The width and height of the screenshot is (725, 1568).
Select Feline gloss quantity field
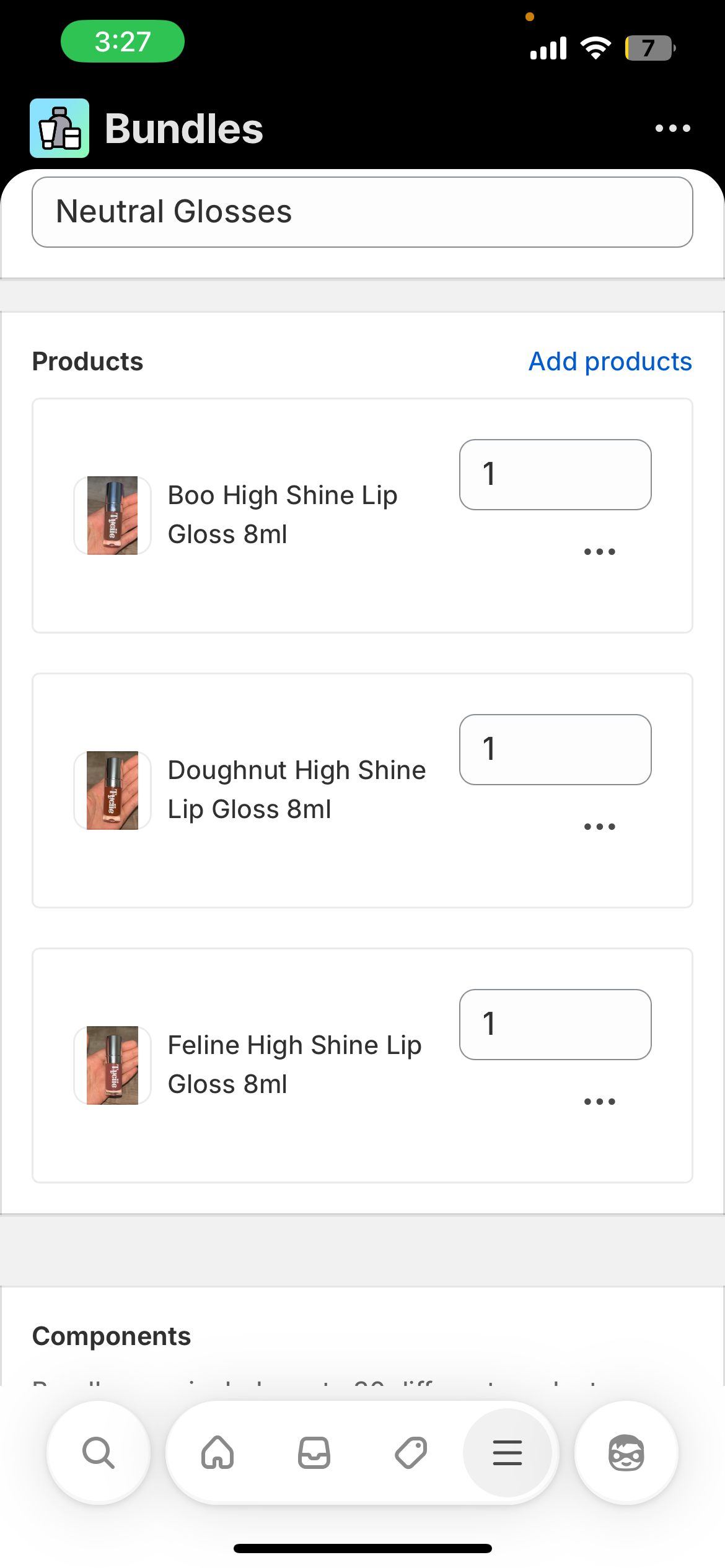555,1024
